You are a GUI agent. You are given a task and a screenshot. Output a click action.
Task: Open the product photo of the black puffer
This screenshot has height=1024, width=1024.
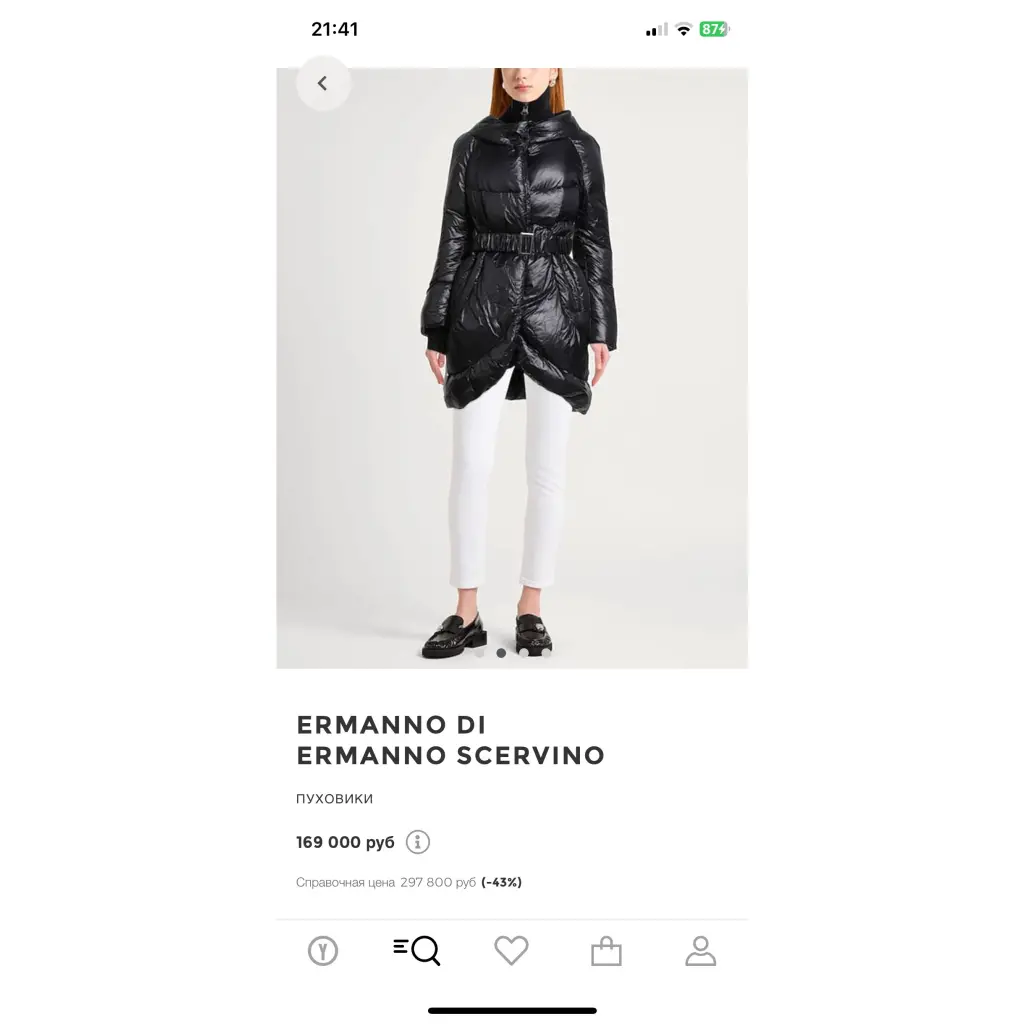pos(512,368)
